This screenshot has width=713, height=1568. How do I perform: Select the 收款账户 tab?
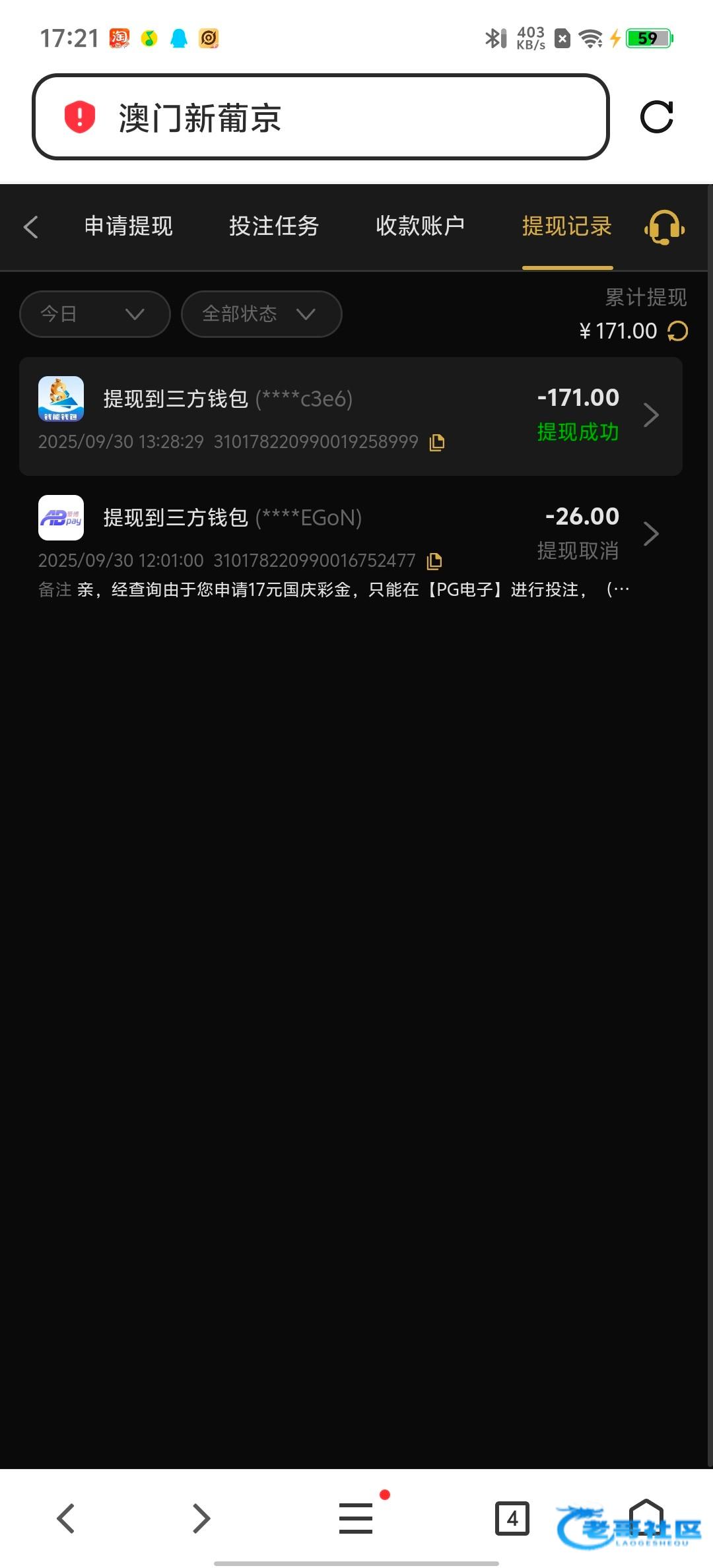point(420,226)
